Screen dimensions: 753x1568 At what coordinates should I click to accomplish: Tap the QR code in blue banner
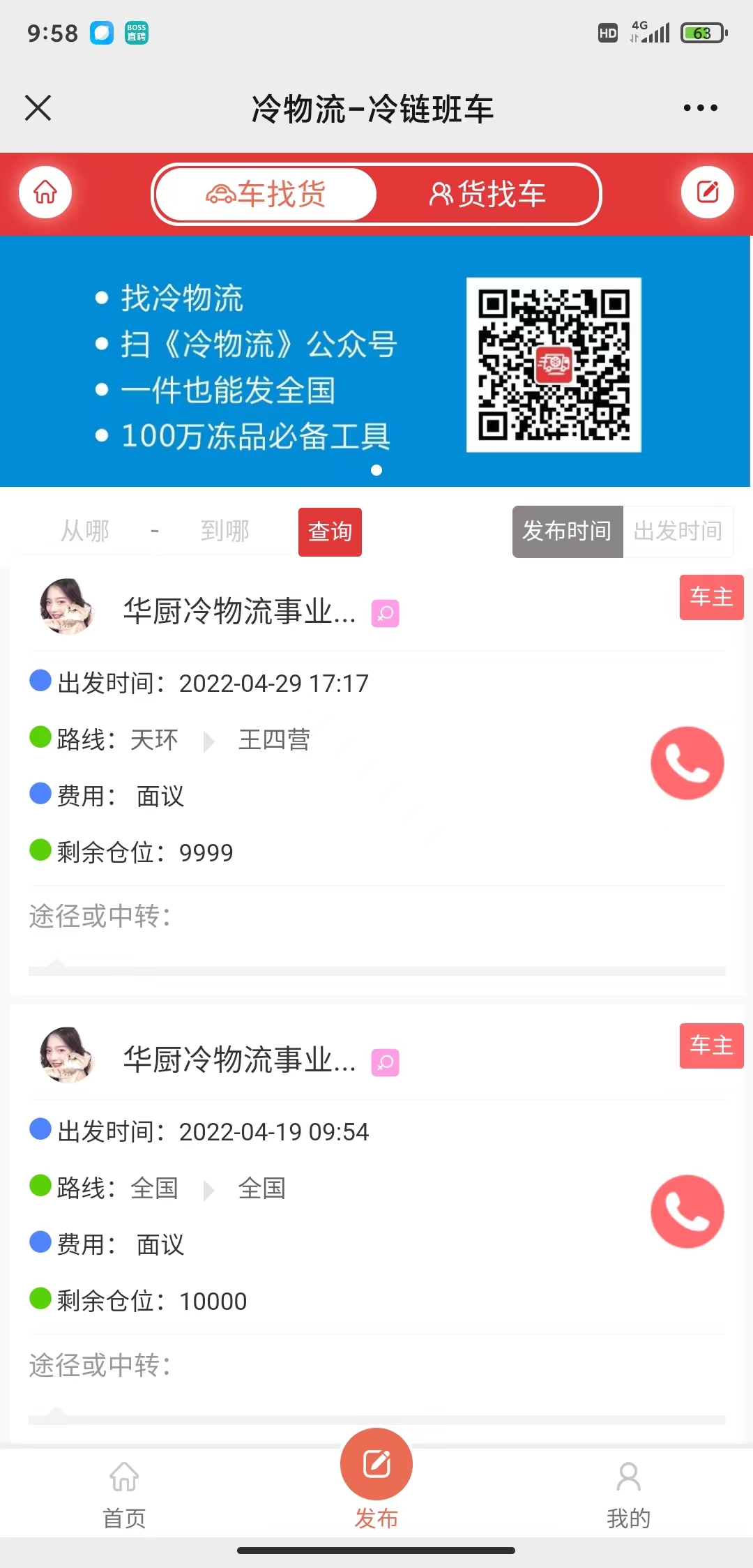[x=554, y=364]
